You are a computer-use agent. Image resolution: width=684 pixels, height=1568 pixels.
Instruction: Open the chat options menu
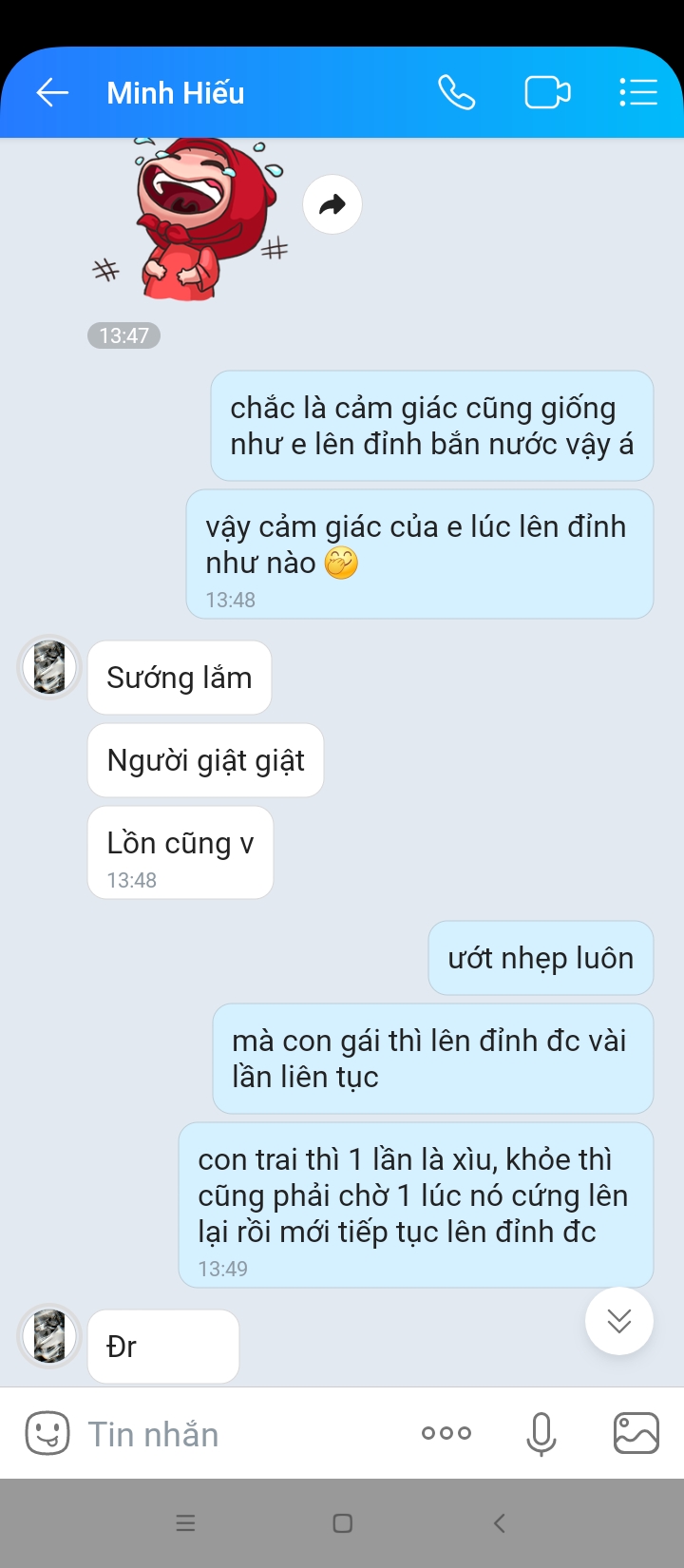(x=637, y=92)
